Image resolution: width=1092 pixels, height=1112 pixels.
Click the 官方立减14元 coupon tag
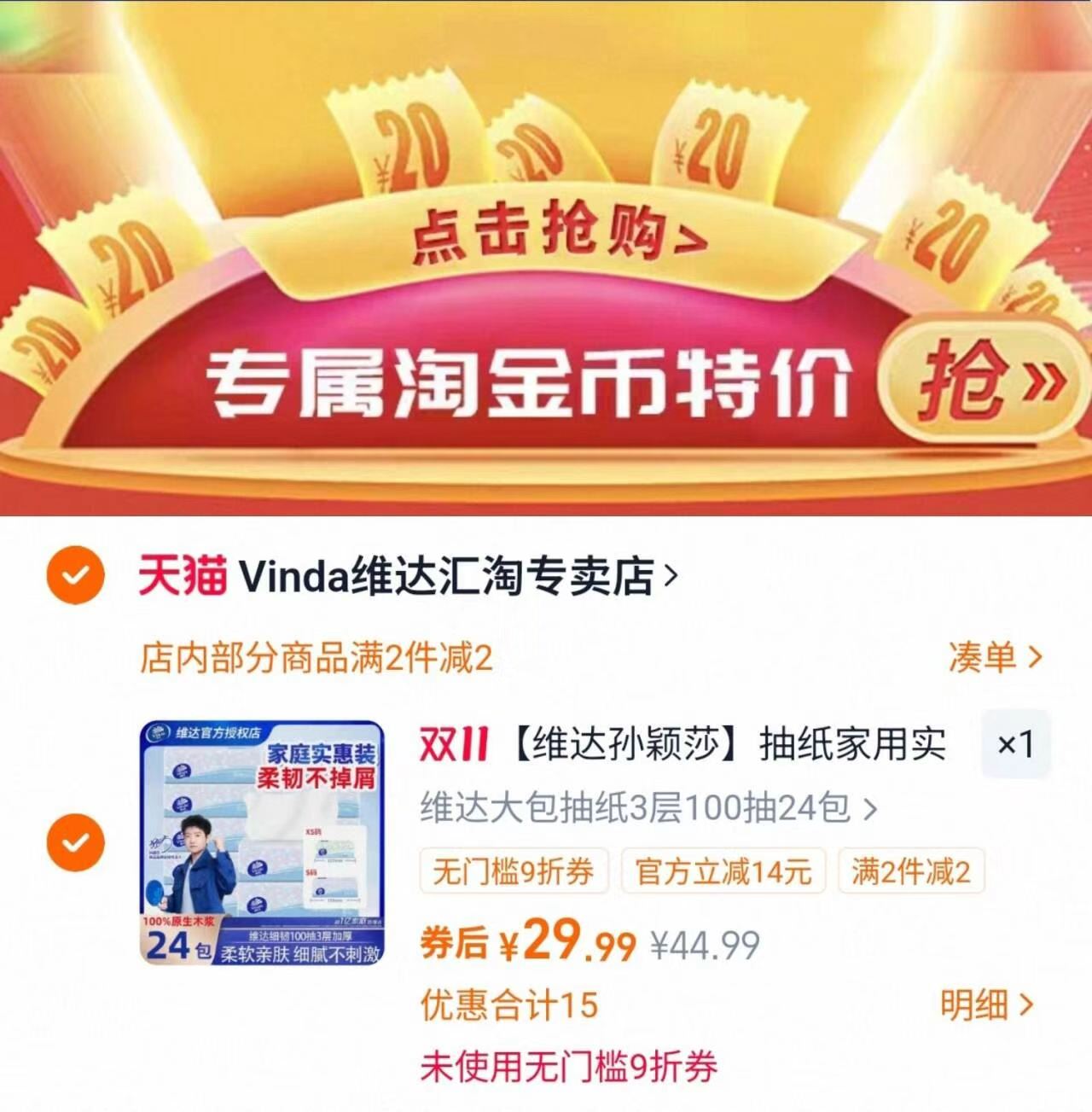coord(723,872)
